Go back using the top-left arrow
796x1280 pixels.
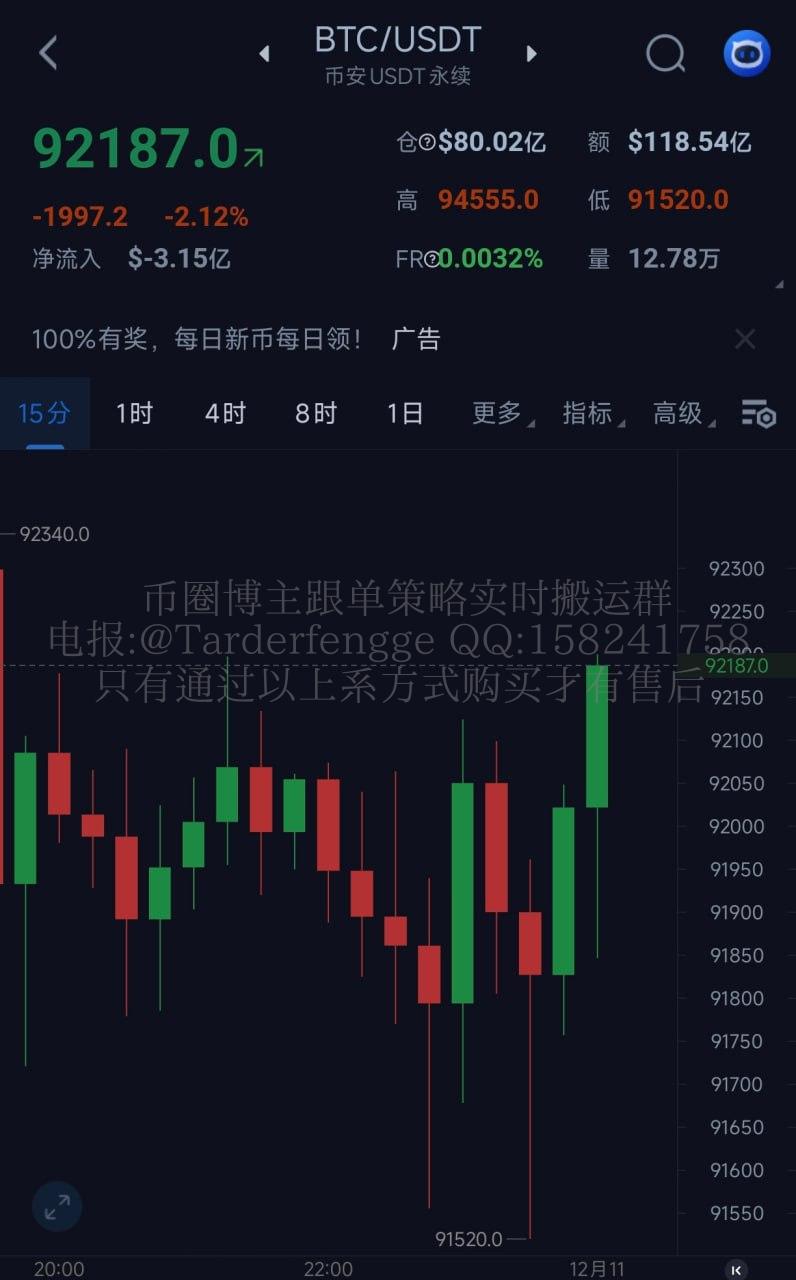pyautogui.click(x=48, y=53)
